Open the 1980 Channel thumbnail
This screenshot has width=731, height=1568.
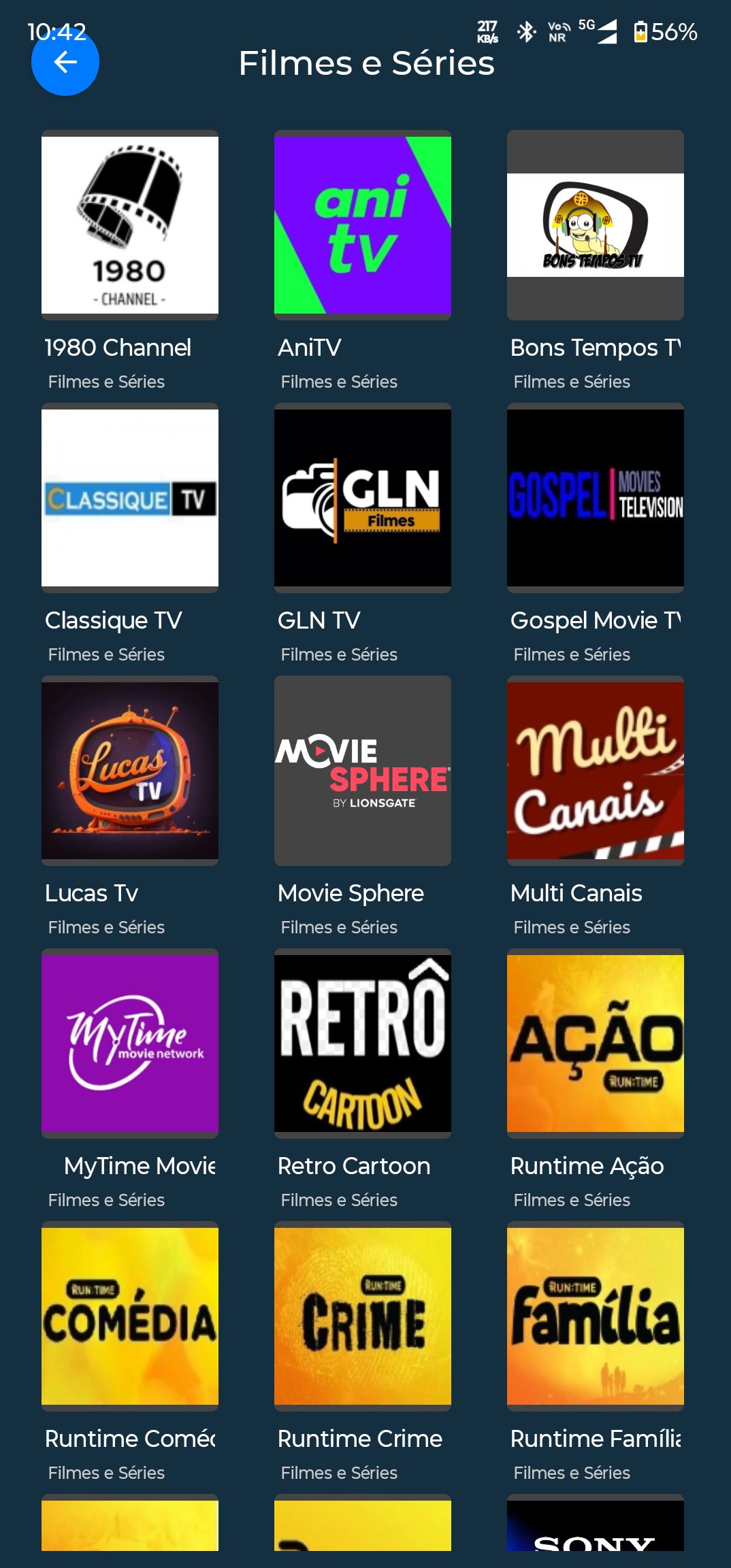point(129,225)
